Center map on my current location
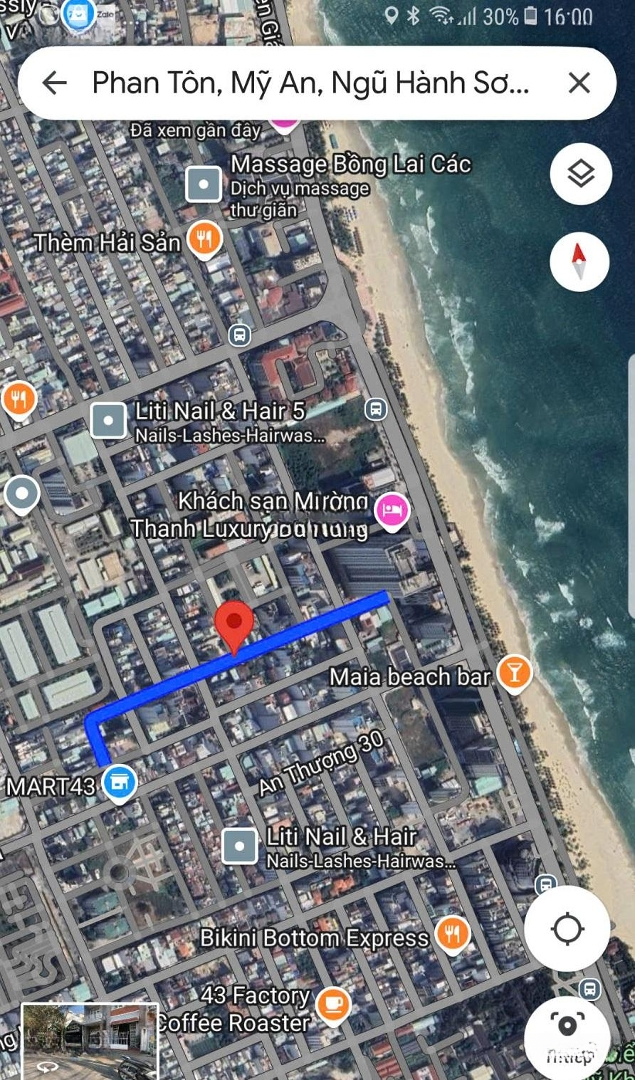This screenshot has width=635, height=1080. [567, 929]
